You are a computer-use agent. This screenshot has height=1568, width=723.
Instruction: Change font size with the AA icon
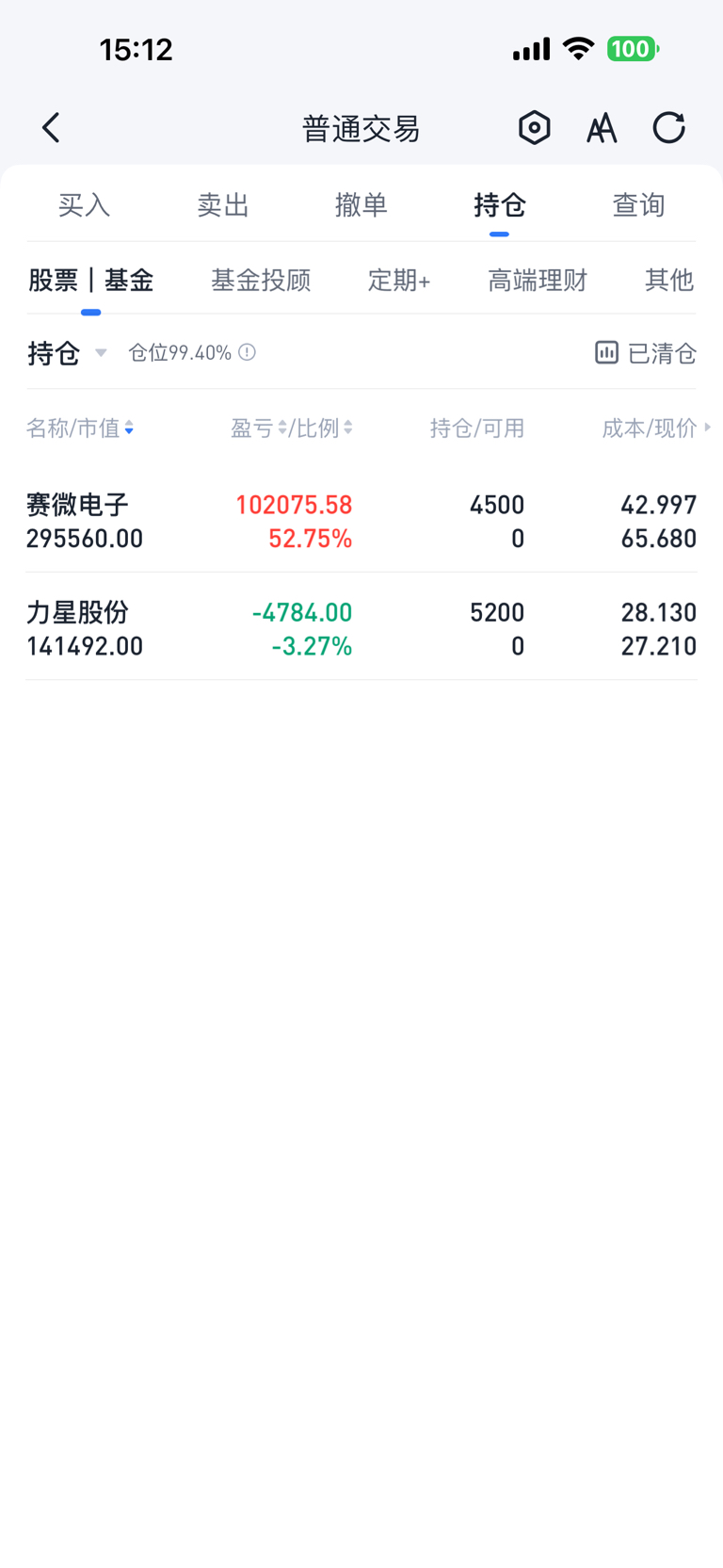coord(602,127)
